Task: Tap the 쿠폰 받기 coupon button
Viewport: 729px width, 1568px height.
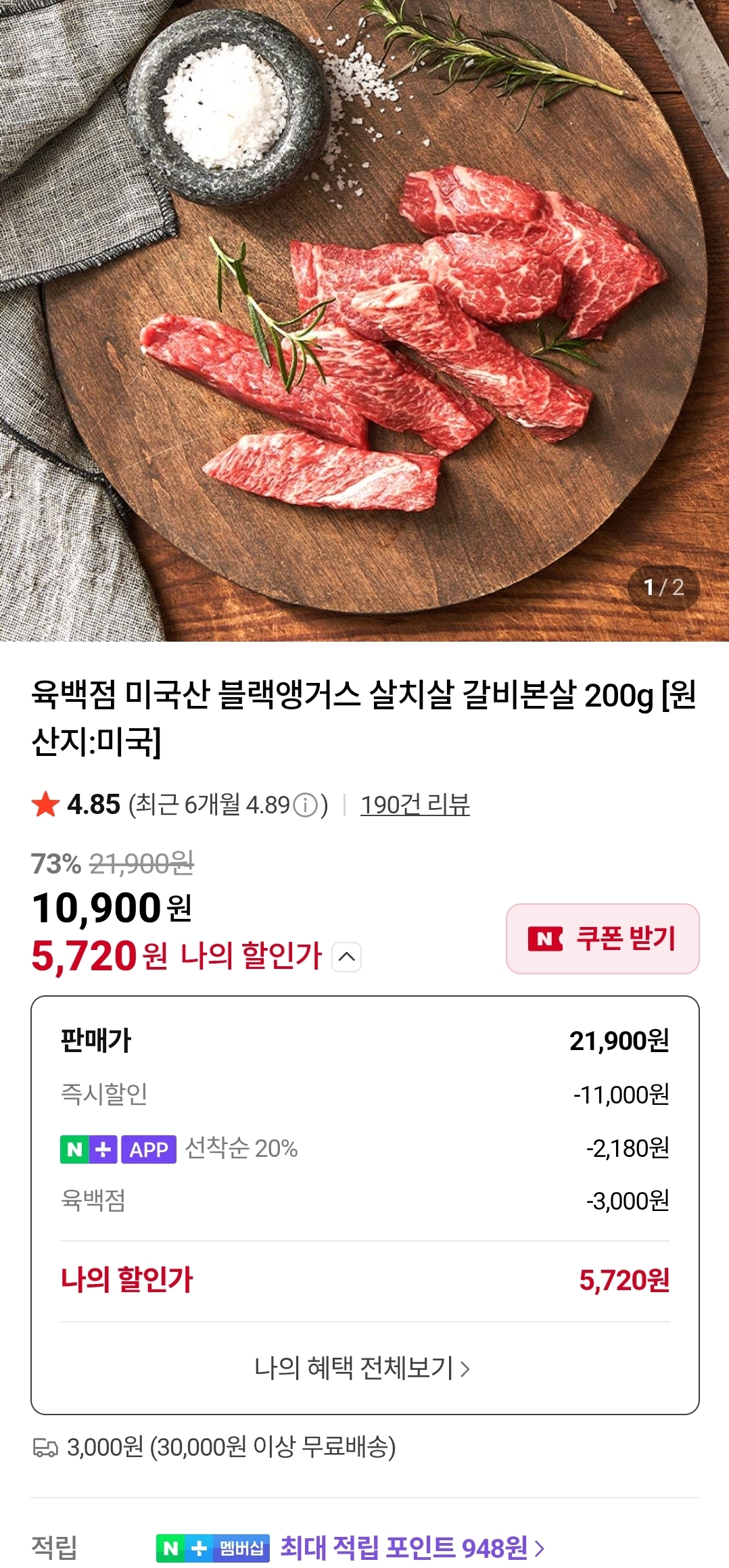Action: (x=603, y=939)
